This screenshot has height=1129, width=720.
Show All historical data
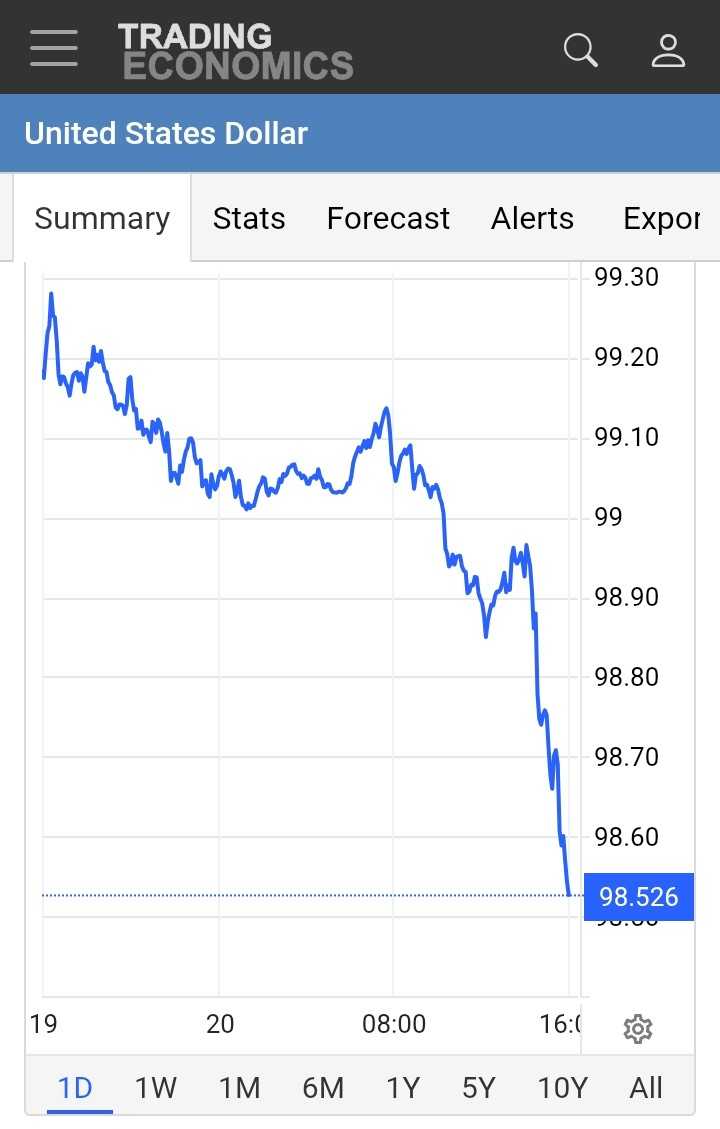point(646,1087)
